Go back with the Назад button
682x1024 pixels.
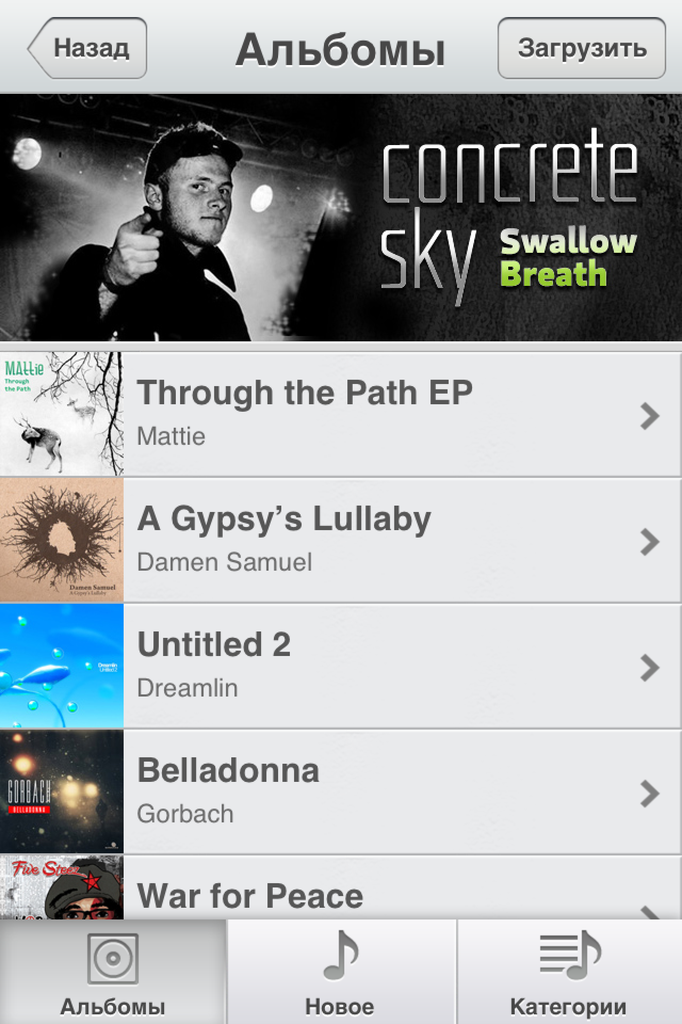click(x=88, y=48)
